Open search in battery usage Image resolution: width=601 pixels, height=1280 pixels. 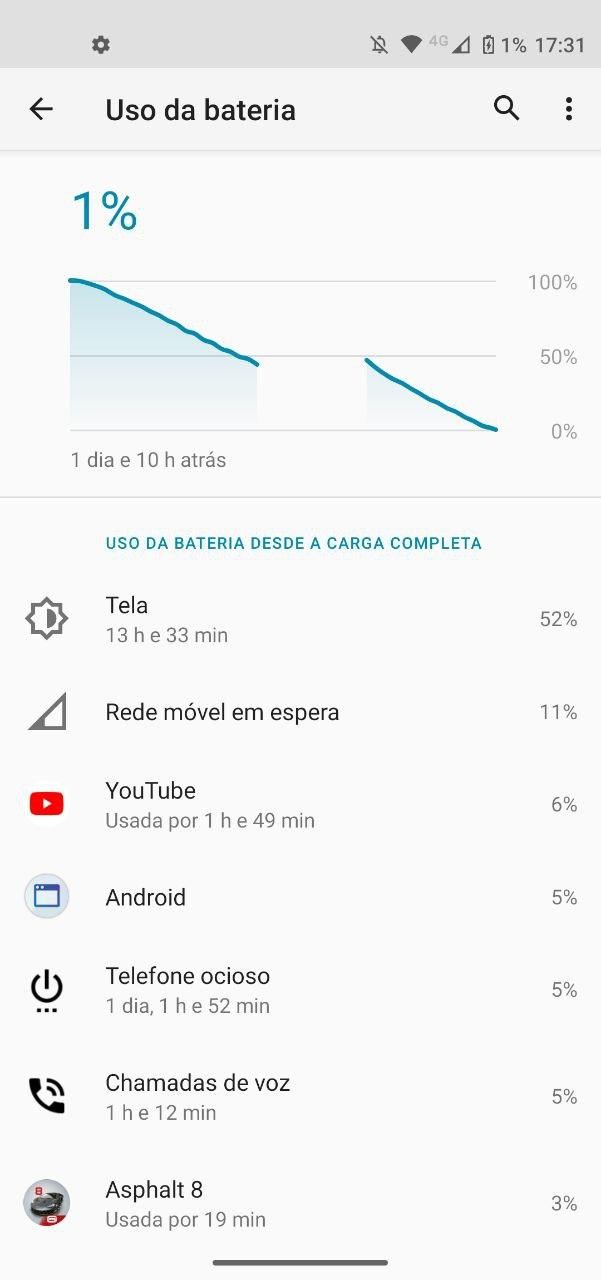[507, 109]
